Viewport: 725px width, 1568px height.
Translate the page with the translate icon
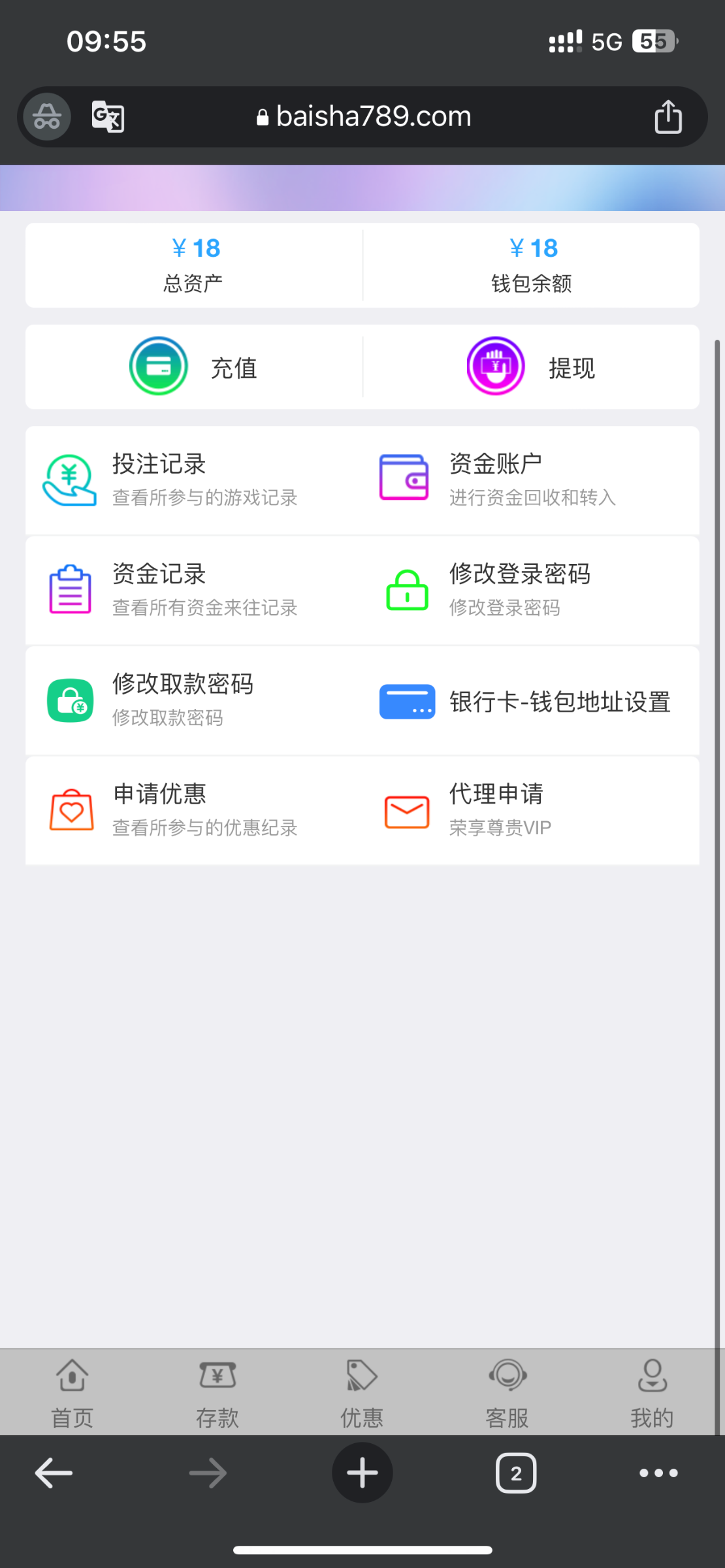[x=108, y=117]
